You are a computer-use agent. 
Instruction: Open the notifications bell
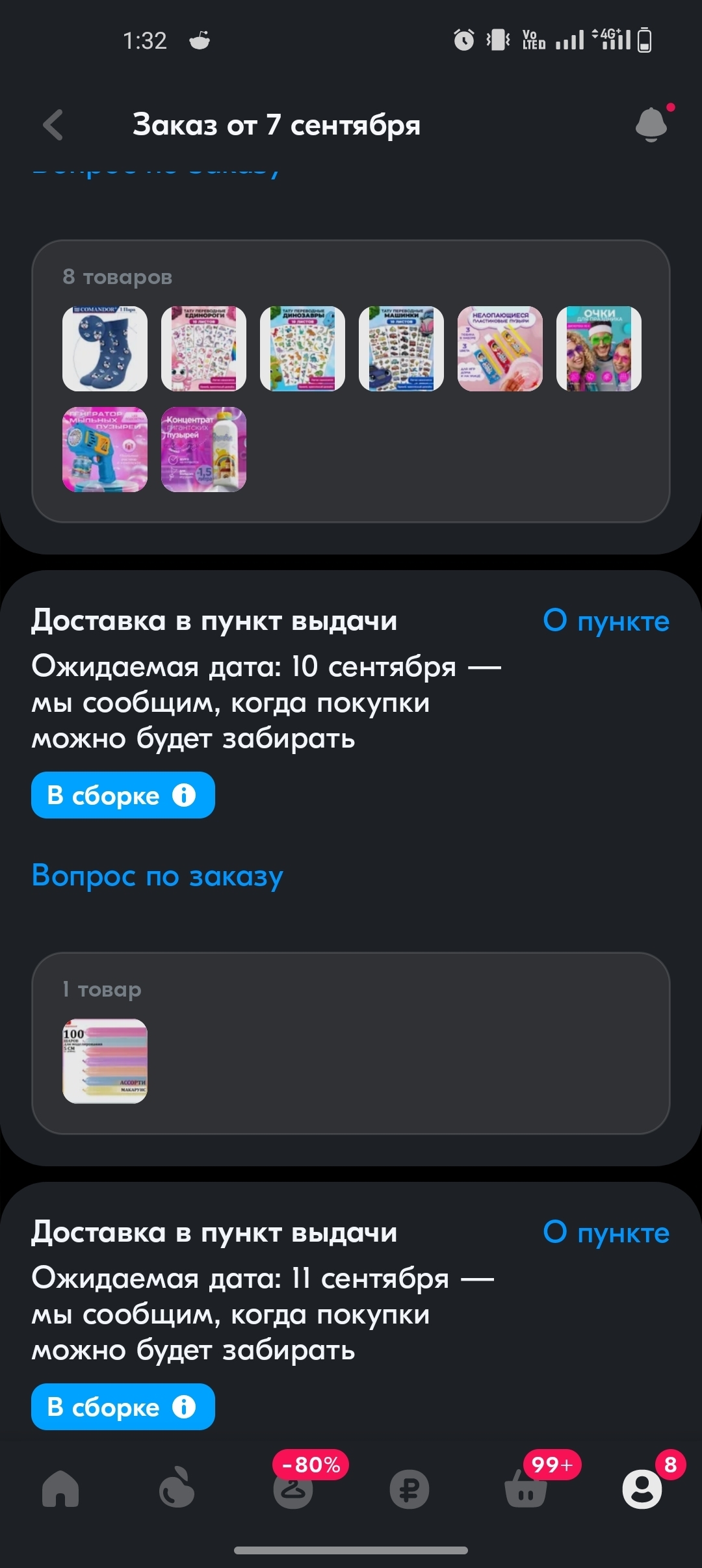click(x=651, y=125)
